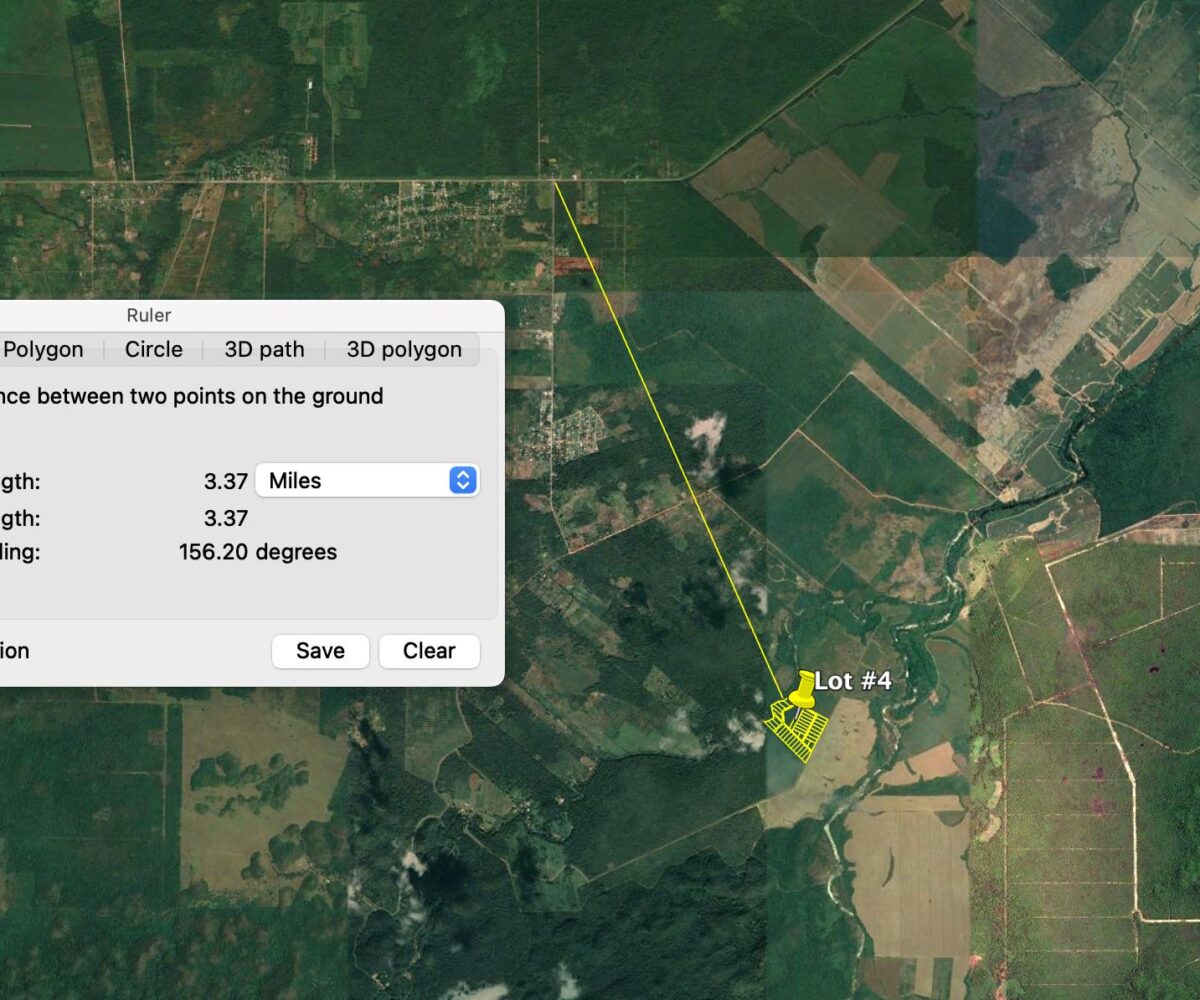Switch to the 3D polygon tab
Viewport: 1200px width, 1000px height.
(x=404, y=349)
